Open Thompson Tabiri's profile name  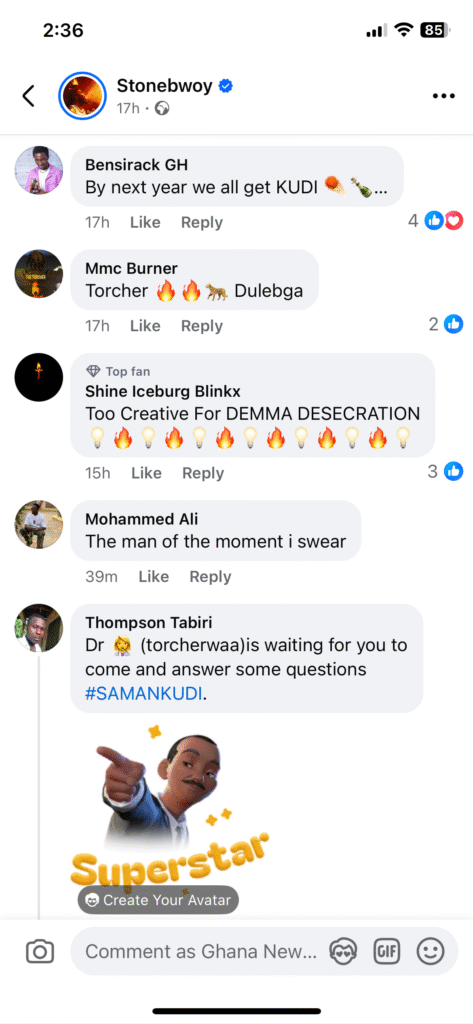[x=149, y=622]
